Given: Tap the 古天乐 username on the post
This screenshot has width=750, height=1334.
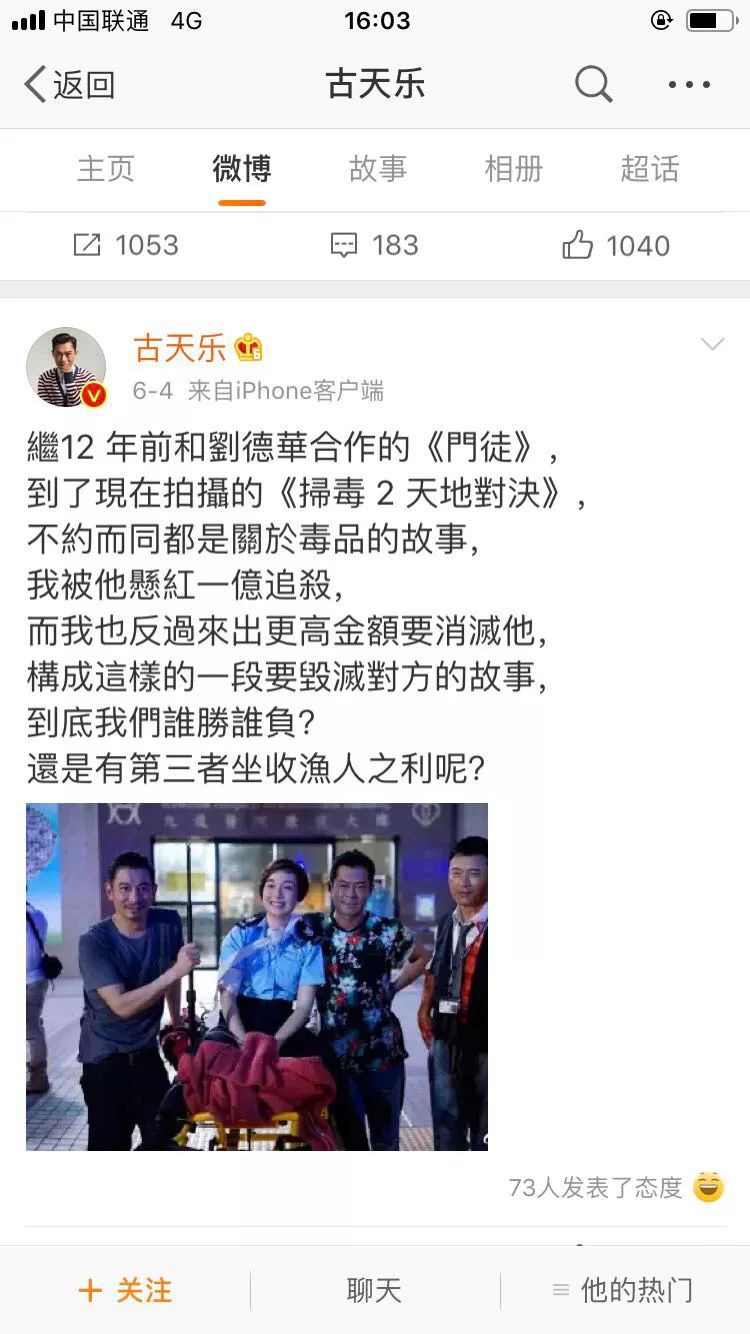Looking at the screenshot, I should [180, 348].
